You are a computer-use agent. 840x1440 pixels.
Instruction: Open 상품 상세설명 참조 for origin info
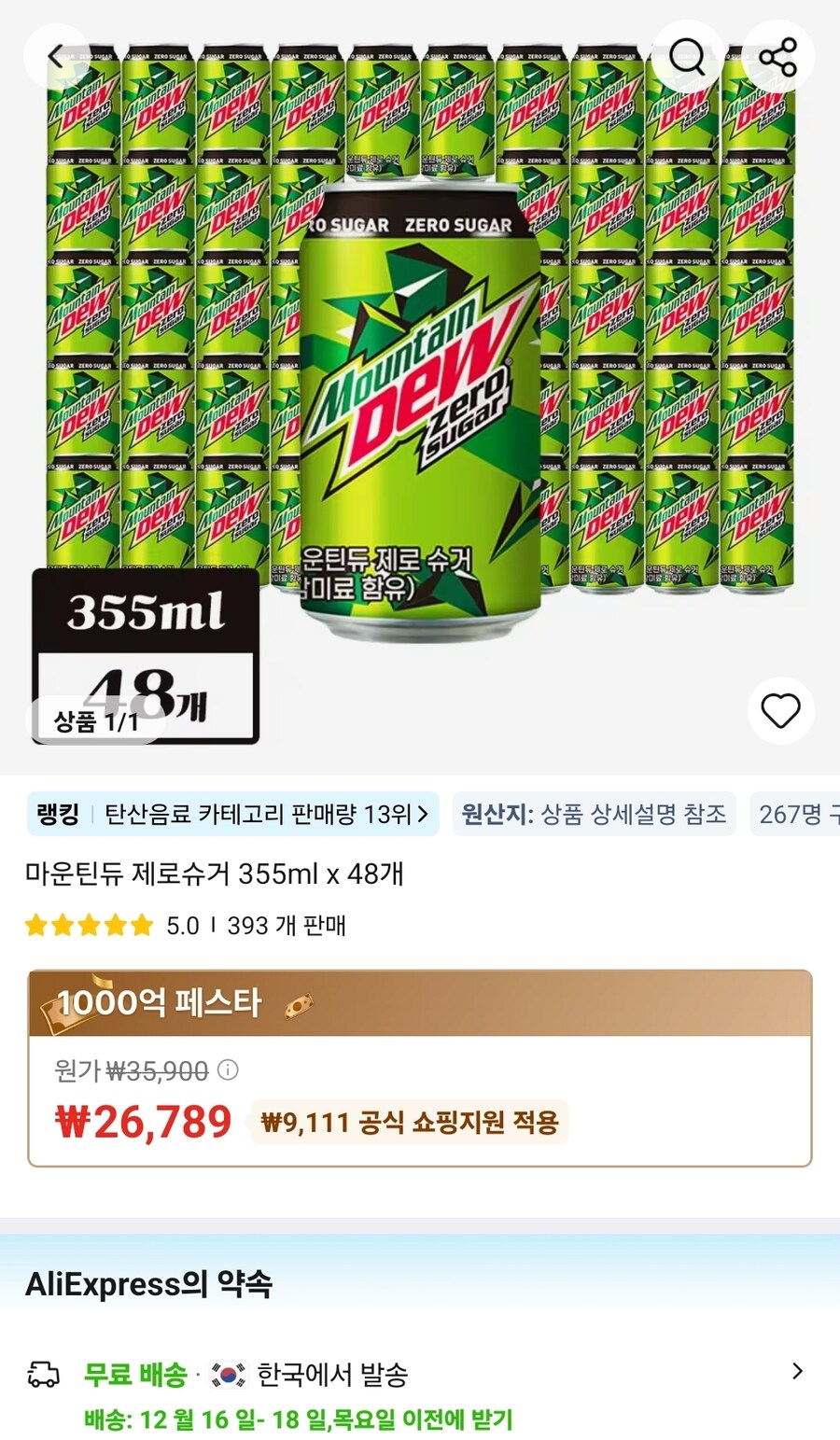point(637,814)
